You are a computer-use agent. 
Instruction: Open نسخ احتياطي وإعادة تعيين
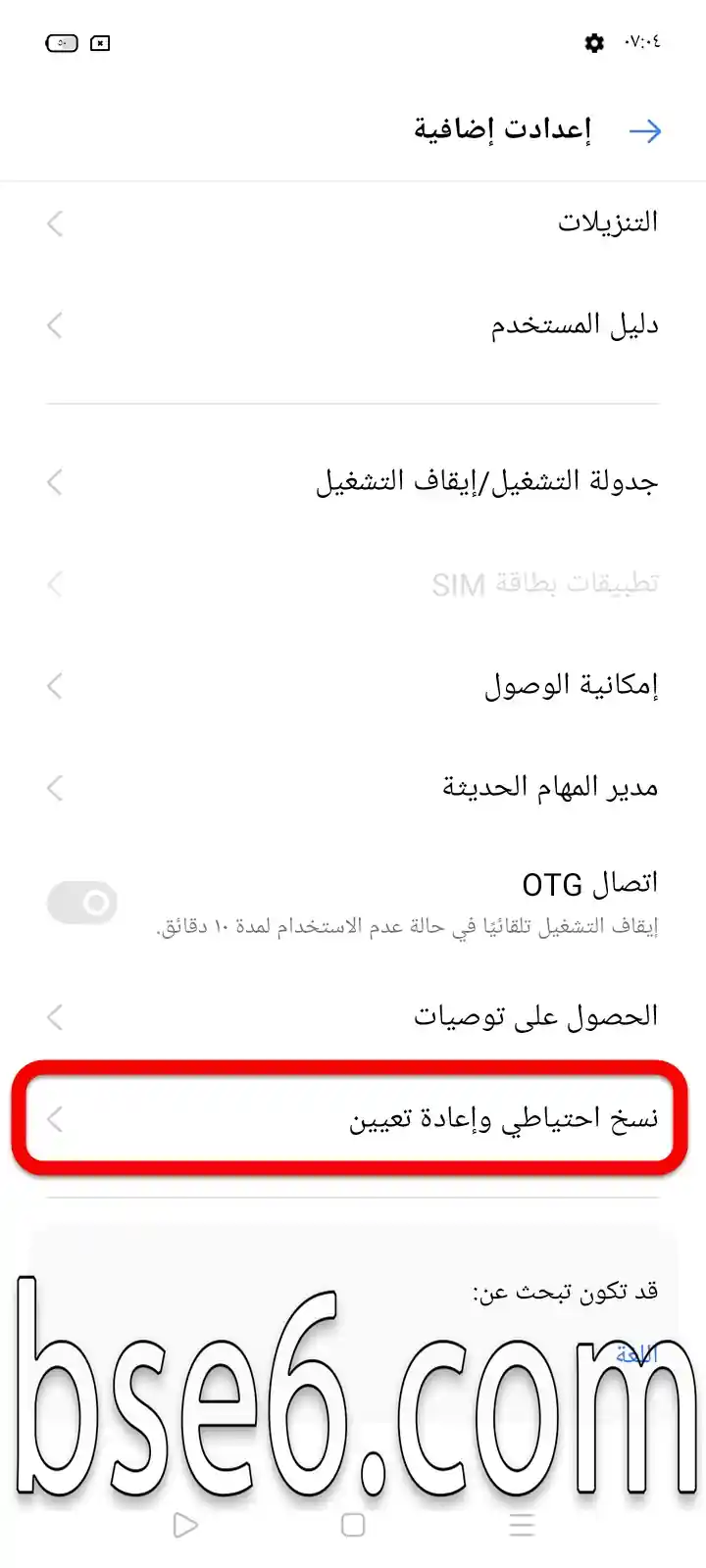pos(353,1119)
